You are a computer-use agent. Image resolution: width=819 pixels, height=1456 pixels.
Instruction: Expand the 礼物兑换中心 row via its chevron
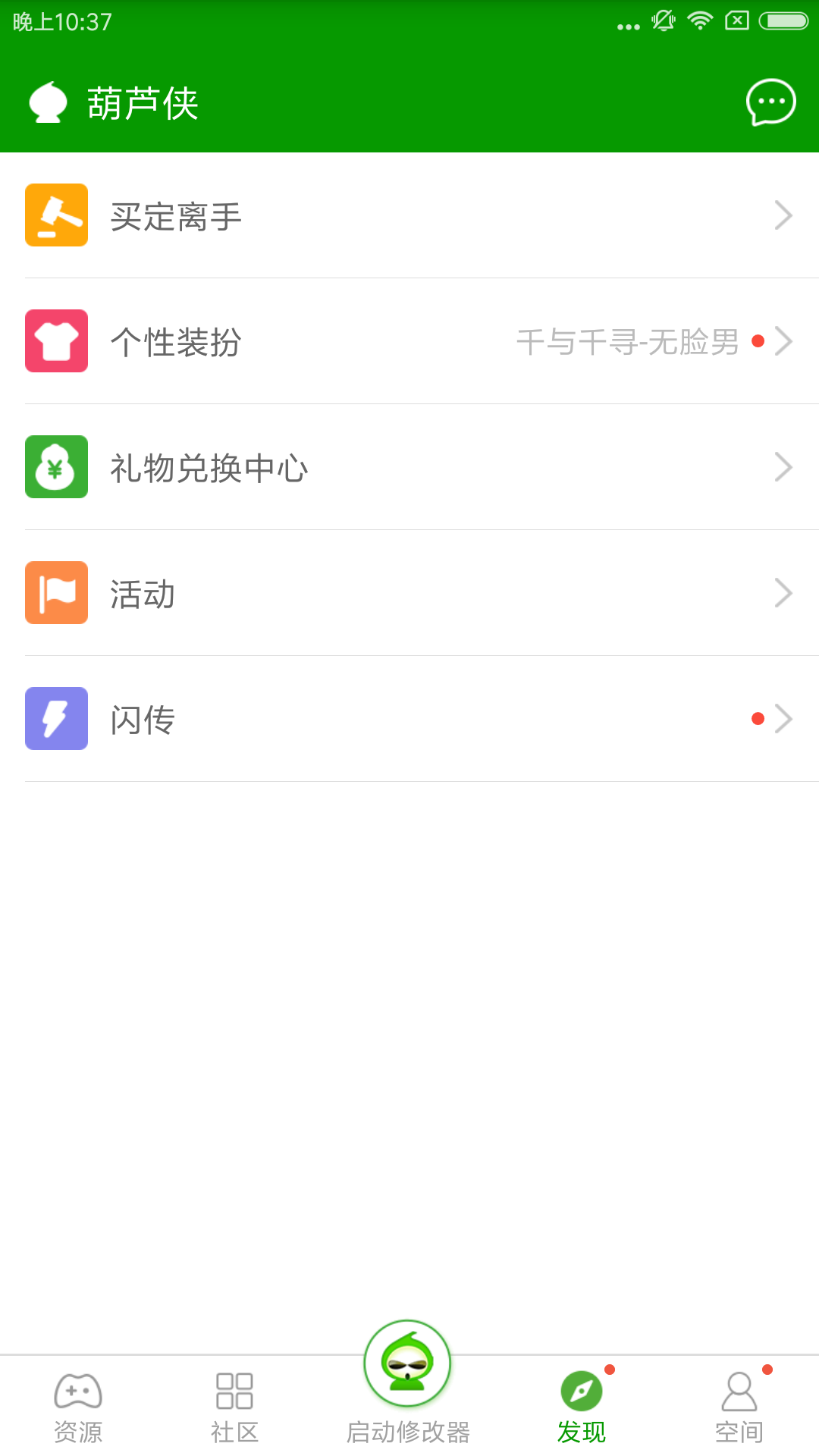click(783, 467)
